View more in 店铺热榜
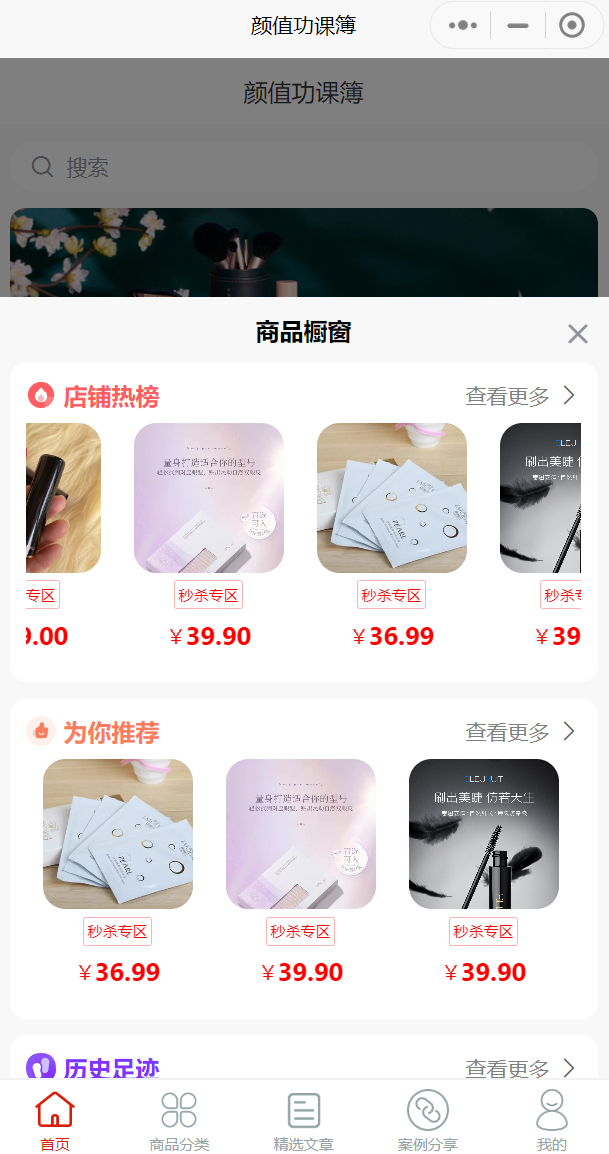The height and width of the screenshot is (1154, 609). coord(520,396)
